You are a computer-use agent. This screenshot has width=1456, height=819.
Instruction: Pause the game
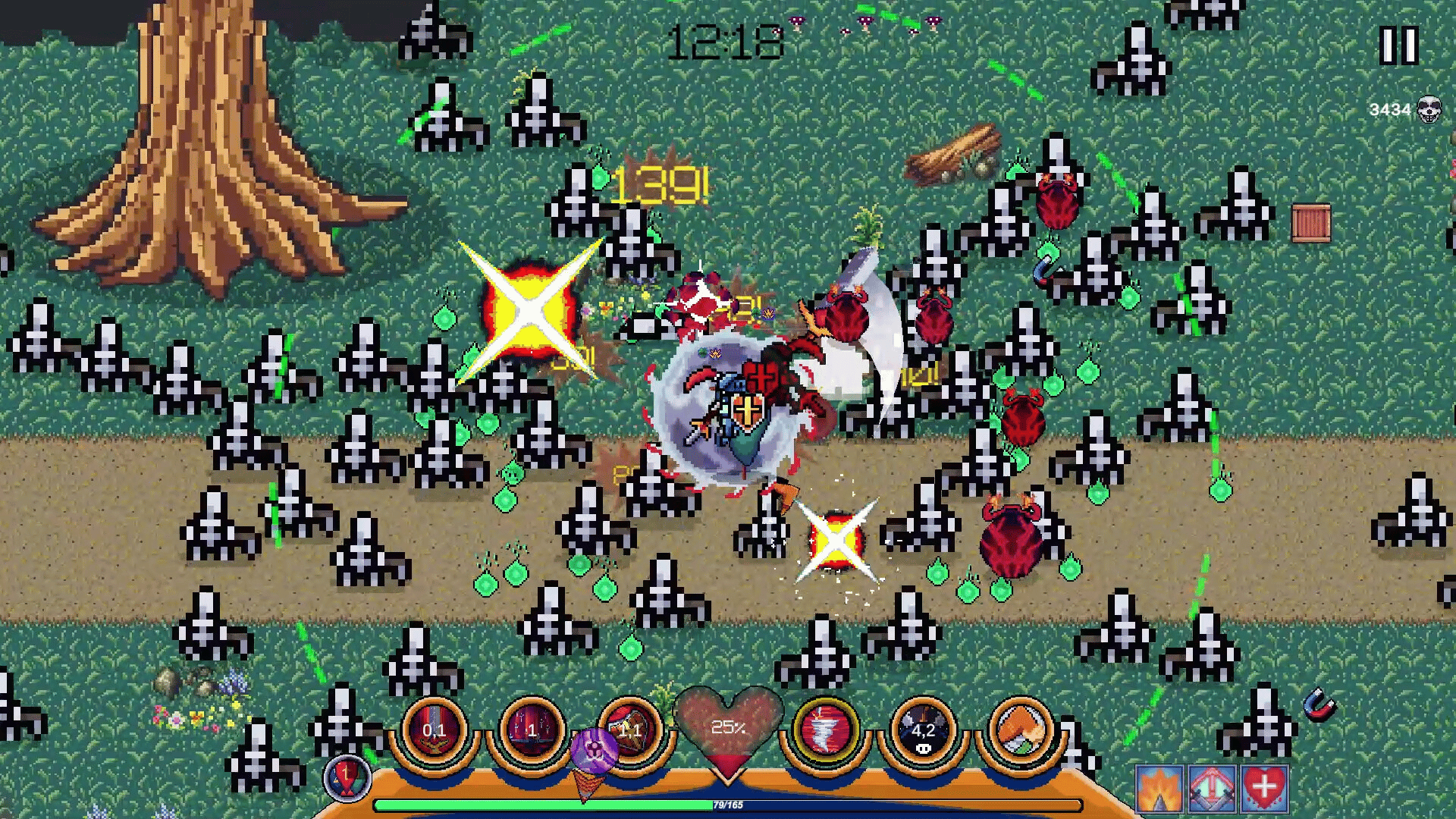(1398, 45)
